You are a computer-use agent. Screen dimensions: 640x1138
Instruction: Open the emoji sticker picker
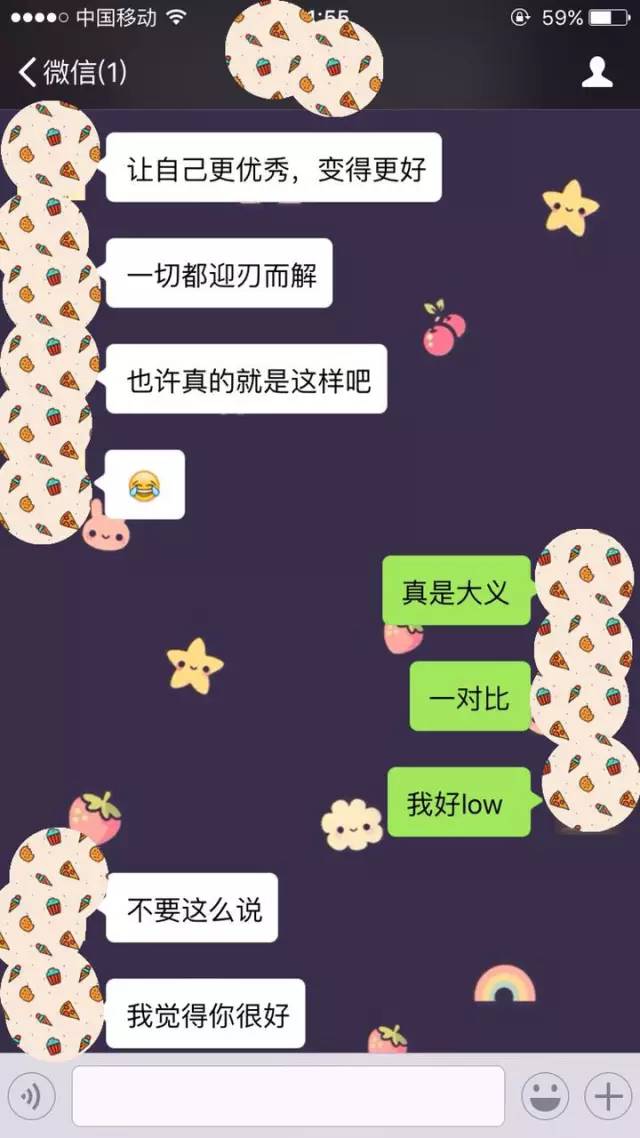545,1097
